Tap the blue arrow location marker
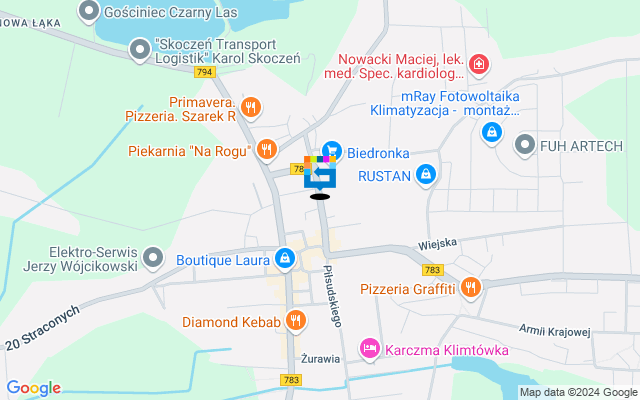 (x=320, y=174)
